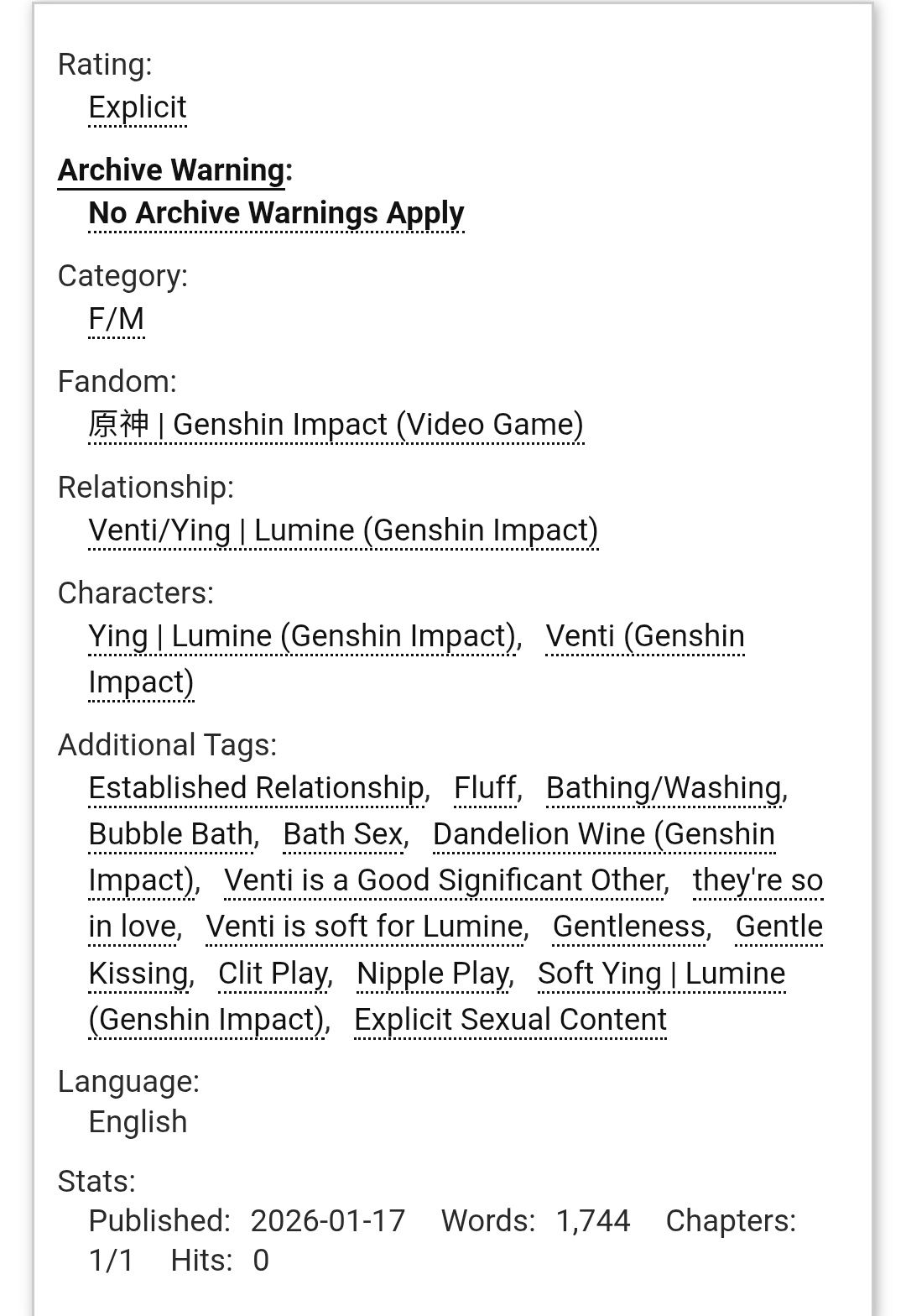906x1316 pixels.
Task: Select No Archive Warnings Apply tag
Action: [x=276, y=213]
